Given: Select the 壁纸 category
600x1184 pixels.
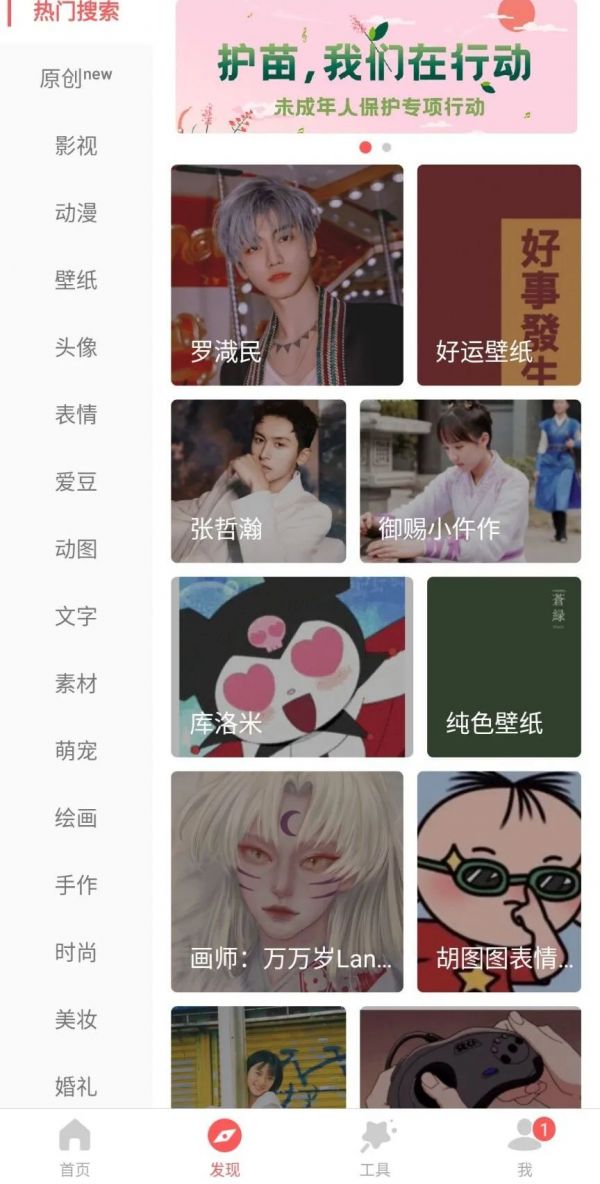Looking at the screenshot, I should [x=76, y=280].
